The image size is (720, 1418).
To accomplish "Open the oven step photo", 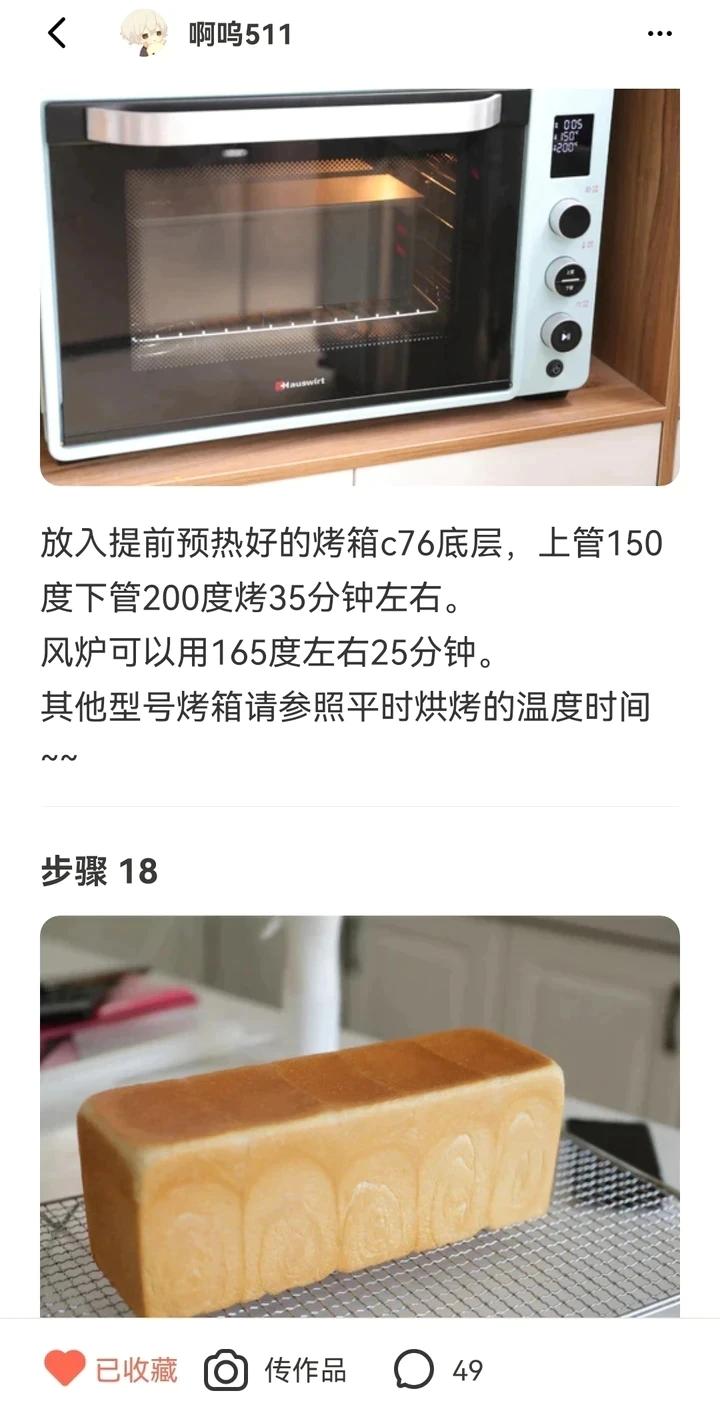I will tap(360, 285).
